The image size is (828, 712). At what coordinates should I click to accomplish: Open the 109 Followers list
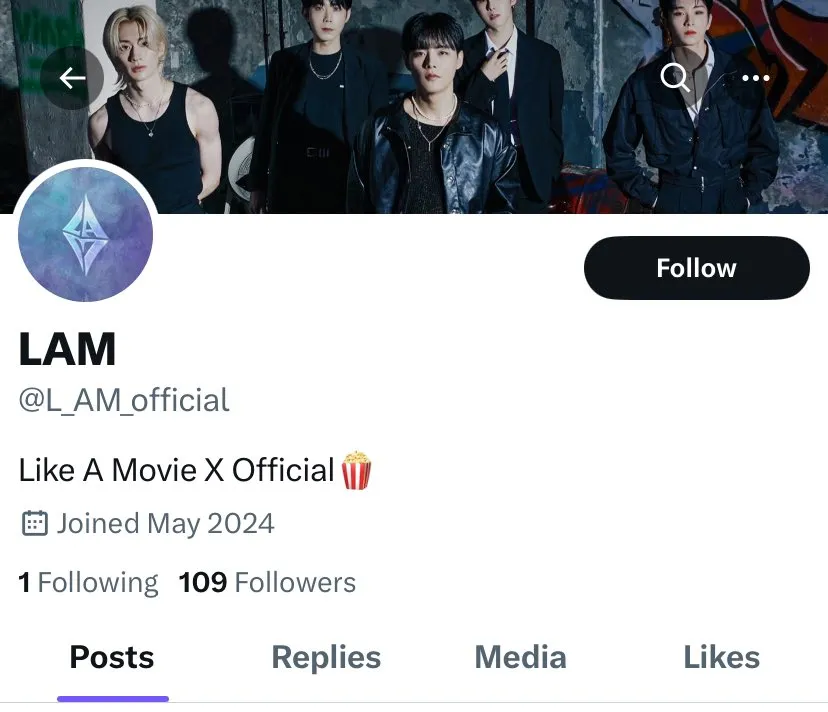coord(267,583)
